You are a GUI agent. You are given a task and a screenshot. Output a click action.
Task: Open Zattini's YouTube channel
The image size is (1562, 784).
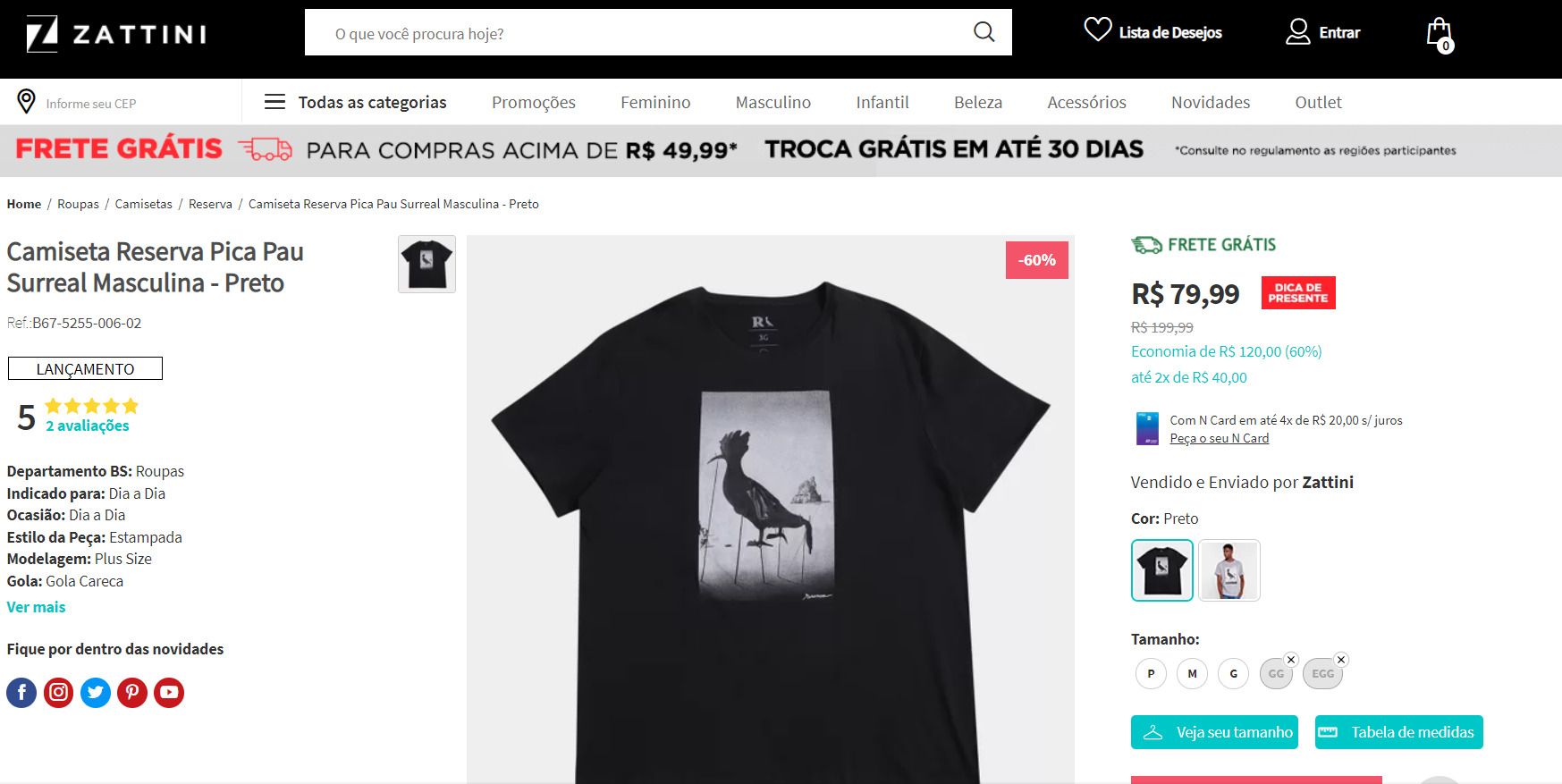168,692
